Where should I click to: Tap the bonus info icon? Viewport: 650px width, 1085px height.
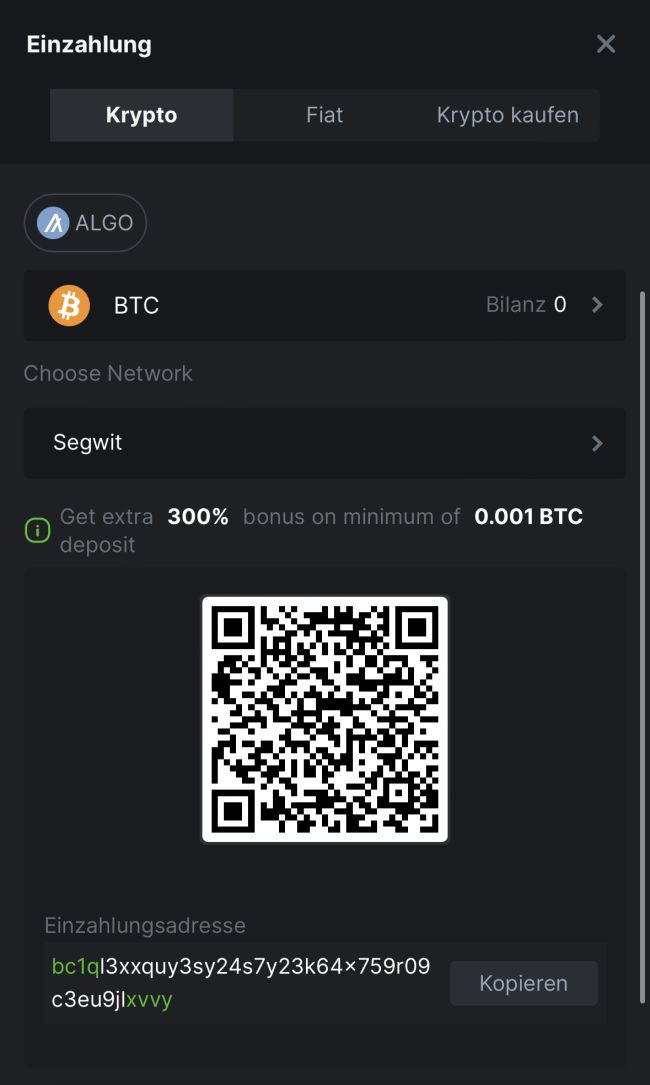click(x=37, y=531)
